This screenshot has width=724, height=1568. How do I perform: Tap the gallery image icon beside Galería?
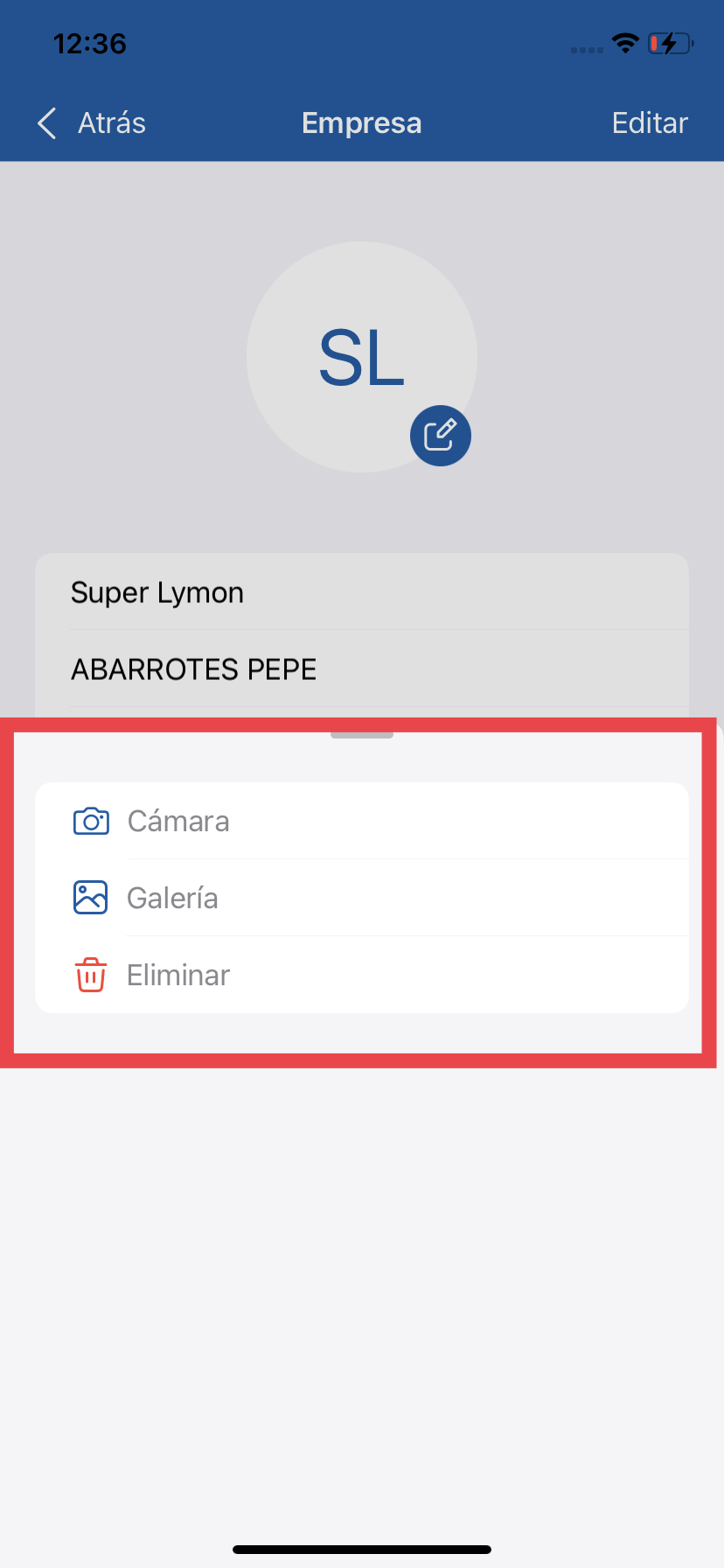tap(90, 897)
